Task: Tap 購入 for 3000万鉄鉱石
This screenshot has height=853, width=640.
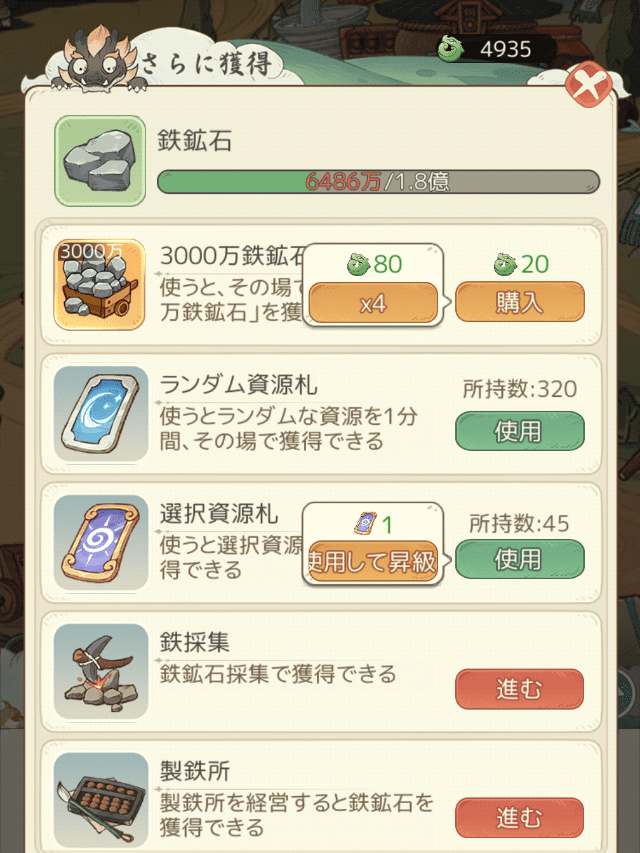Action: pyautogui.click(x=519, y=302)
